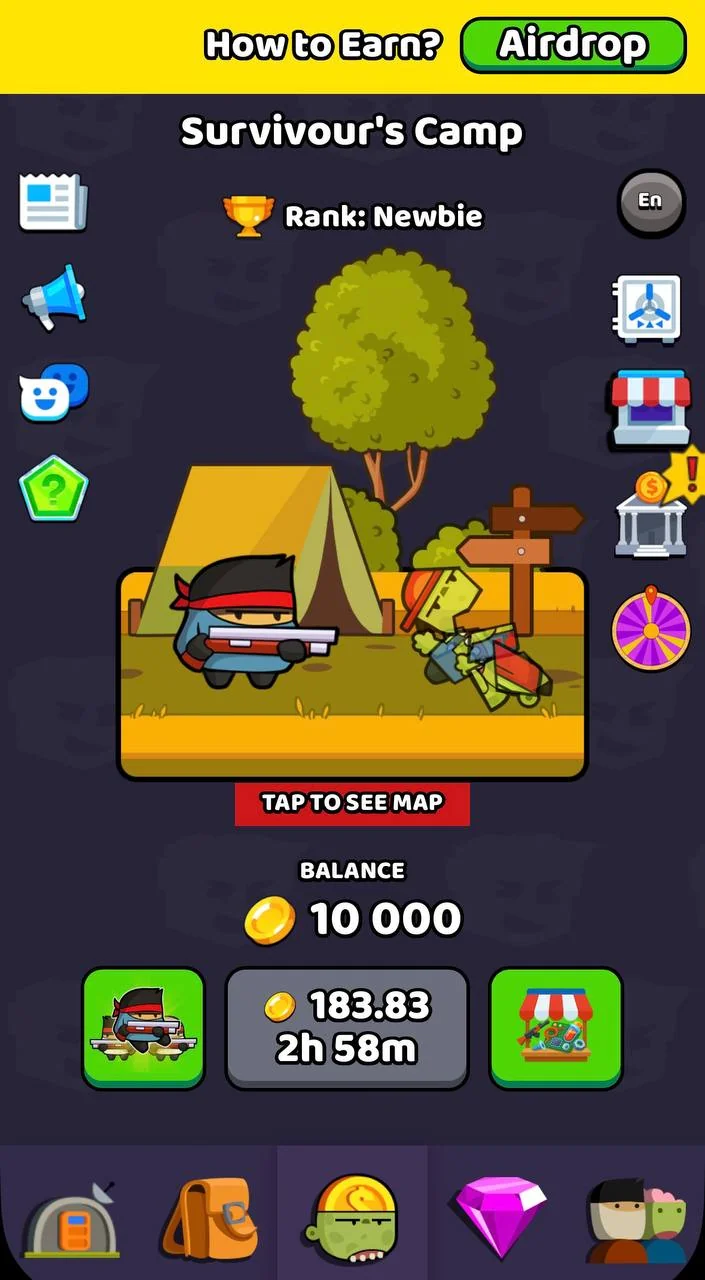Open the blue chat bubbles icon
This screenshot has height=1280, width=705.
pyautogui.click(x=54, y=392)
